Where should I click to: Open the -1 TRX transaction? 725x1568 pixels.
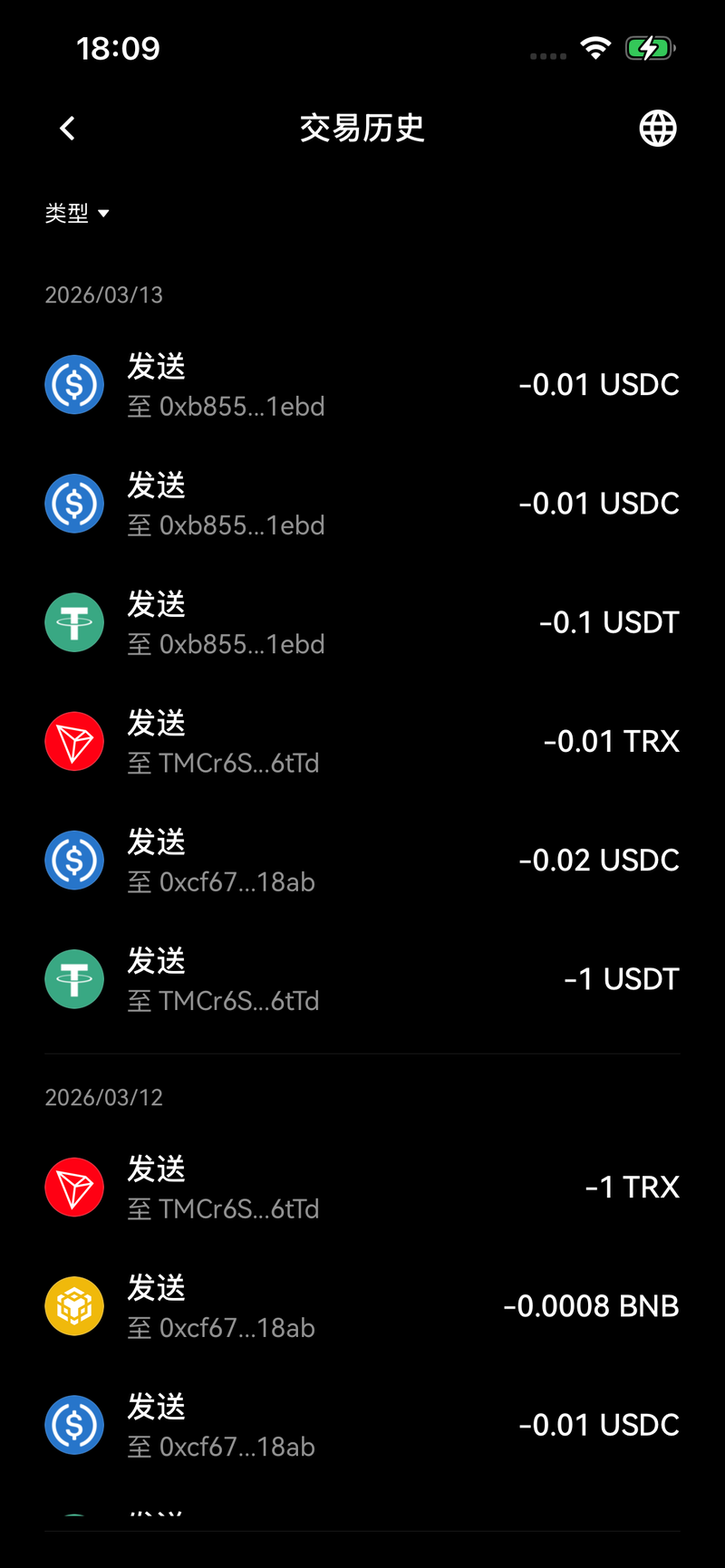[362, 1188]
